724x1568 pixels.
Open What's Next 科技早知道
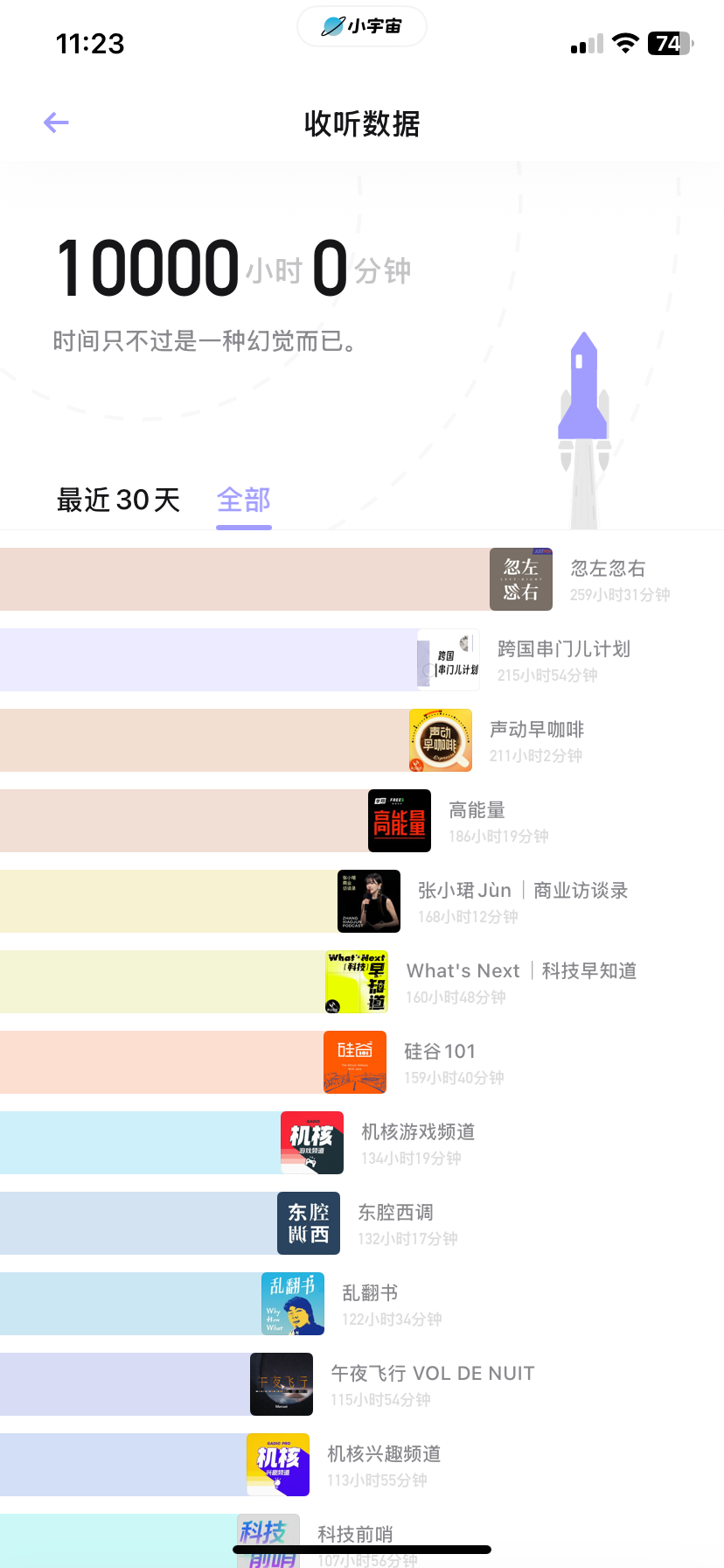[362, 982]
